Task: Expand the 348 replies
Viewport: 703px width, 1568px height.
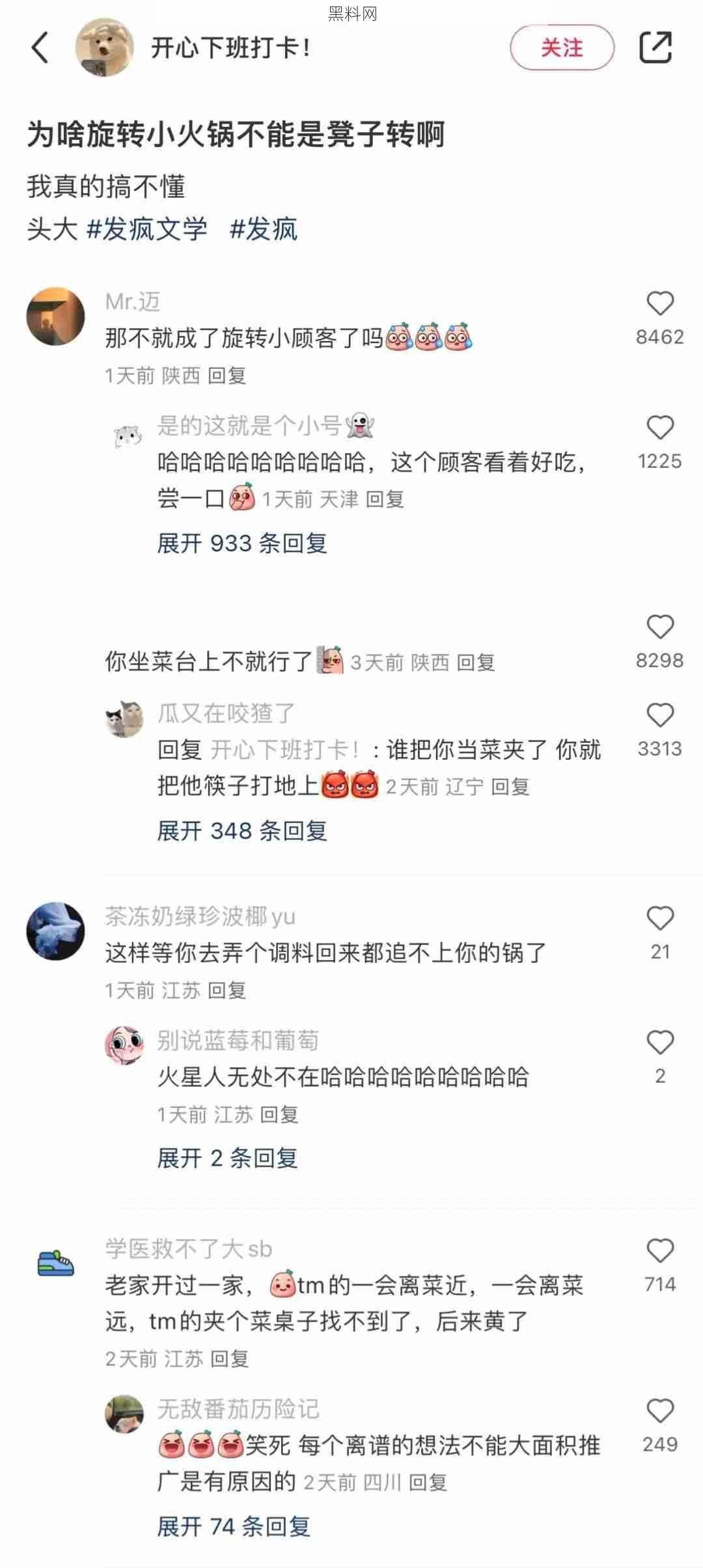Action: click(x=242, y=831)
